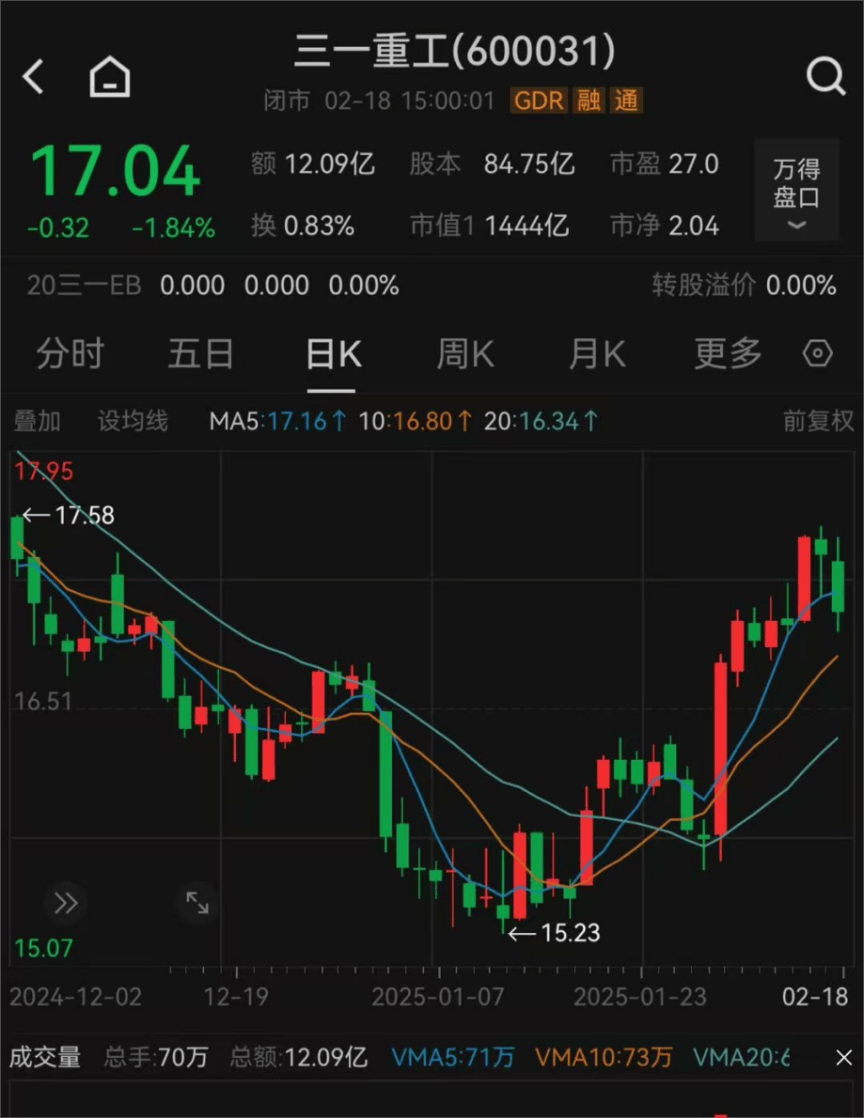
Task: Open chart settings hexagon icon
Action: coord(818,354)
